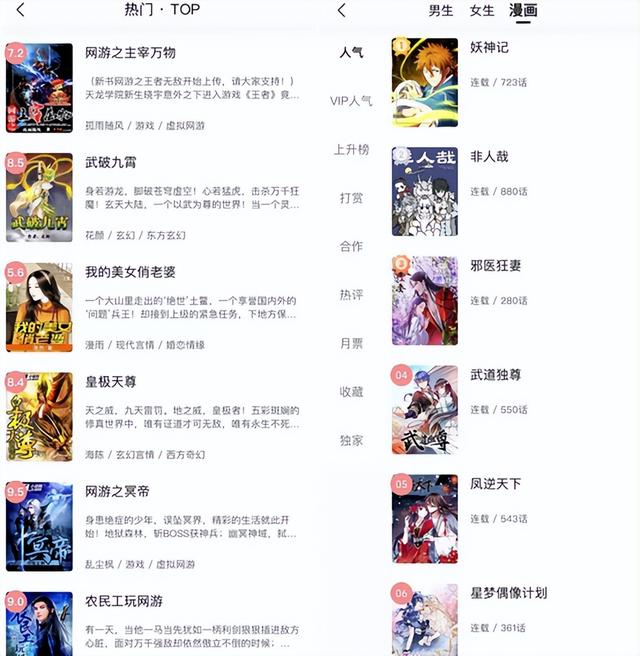The width and height of the screenshot is (640, 656).
Task: View details of 我的美女俏老婆
Action: click(x=130, y=272)
